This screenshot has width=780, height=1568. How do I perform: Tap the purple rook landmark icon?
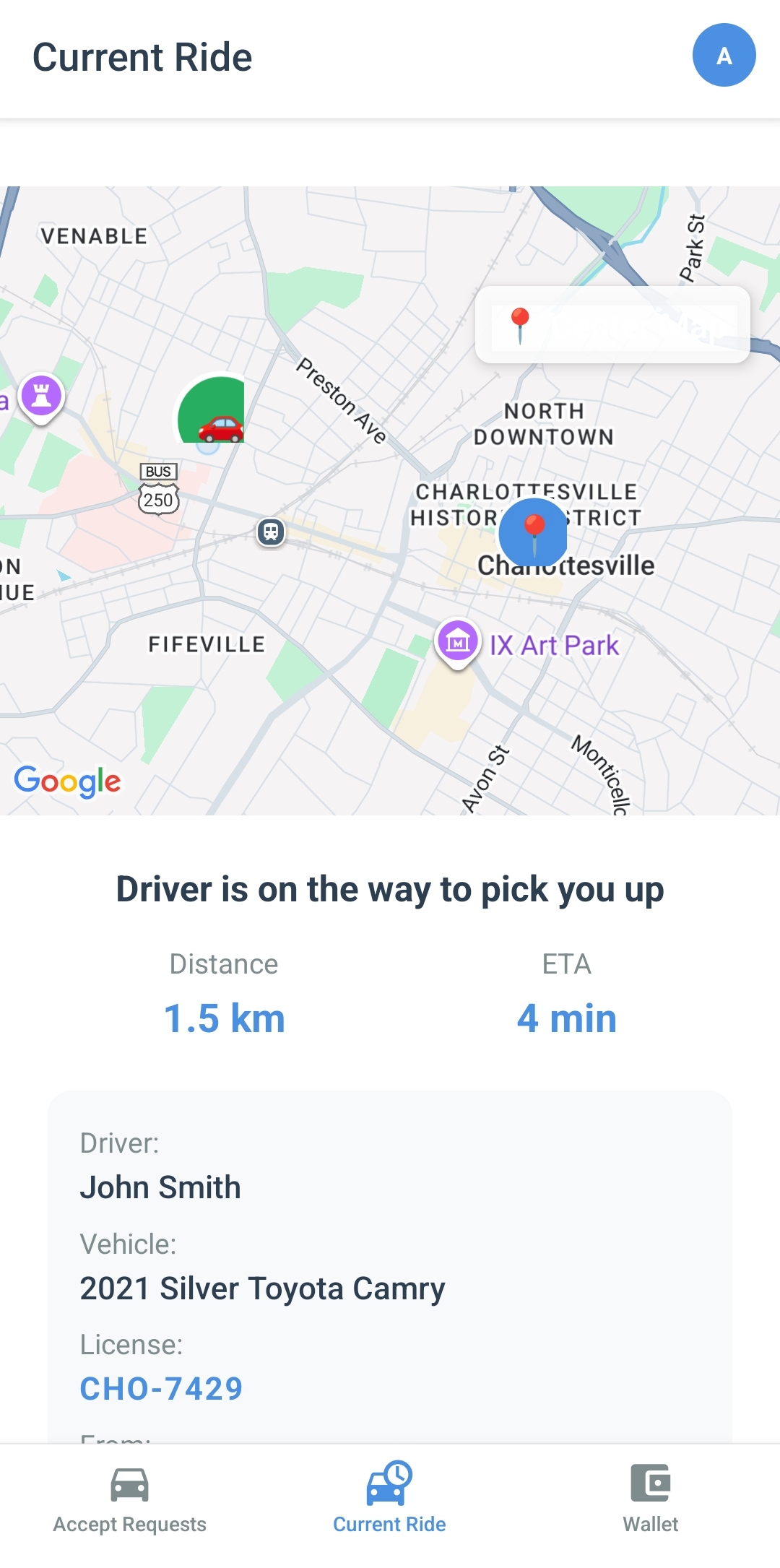click(41, 397)
